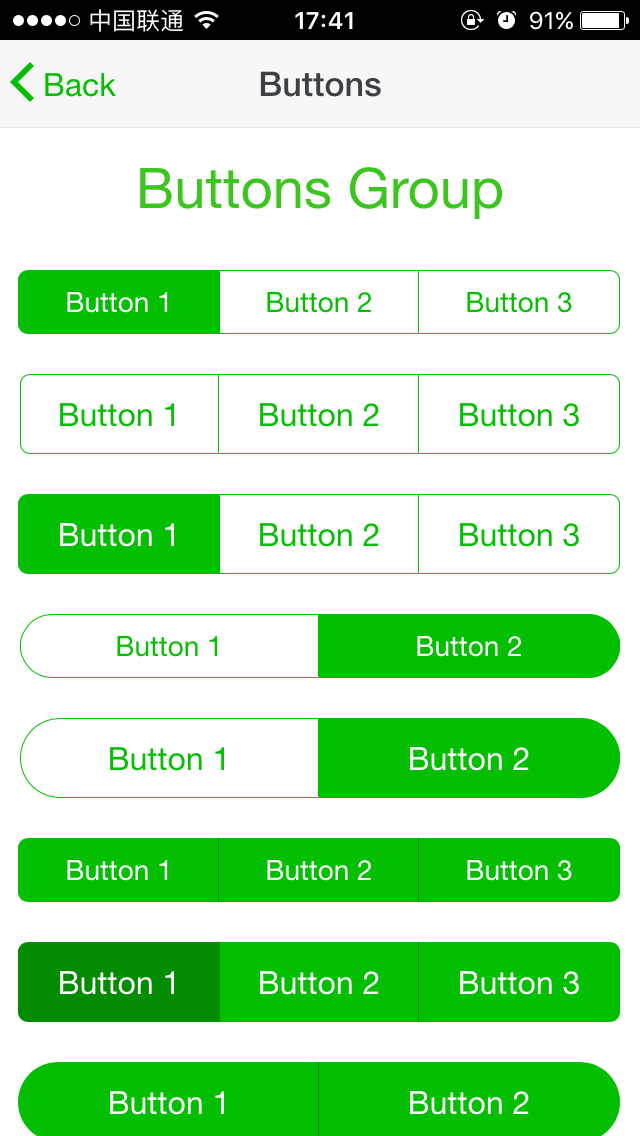The width and height of the screenshot is (640, 1136).
Task: Tap Button 3 beside the darker green Button 1
Action: 519,983
